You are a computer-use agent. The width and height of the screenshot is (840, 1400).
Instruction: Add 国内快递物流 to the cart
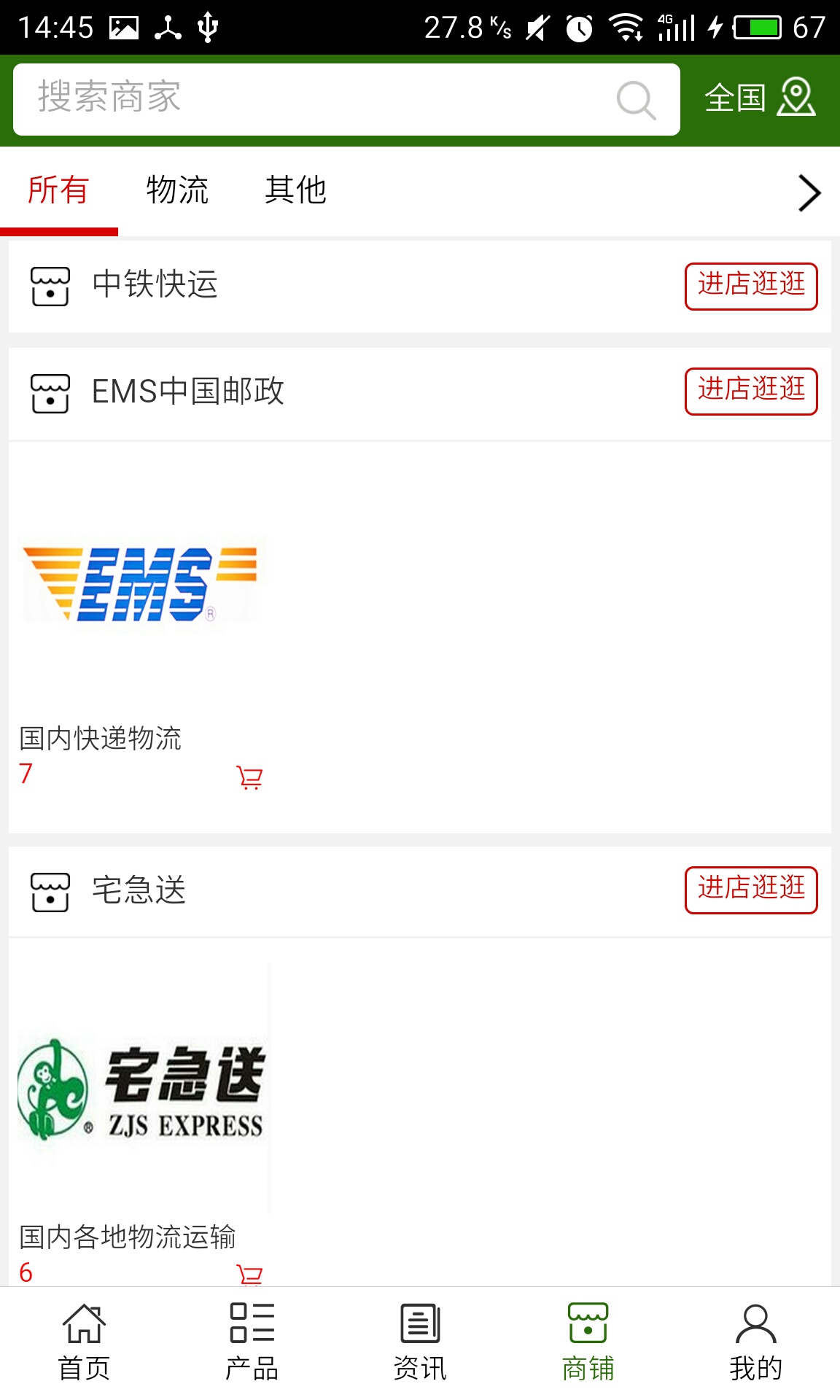coord(249,777)
